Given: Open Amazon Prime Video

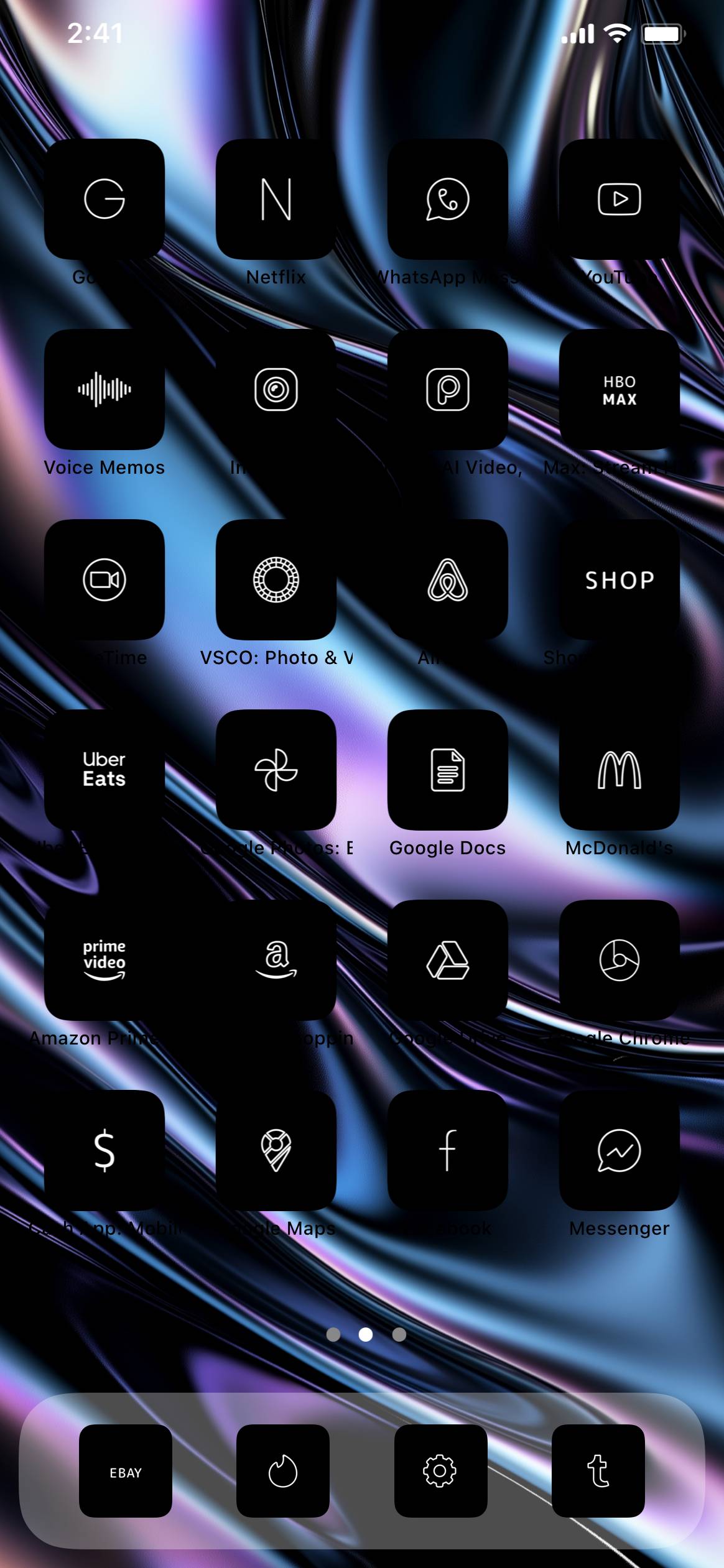Looking at the screenshot, I should click(x=104, y=960).
